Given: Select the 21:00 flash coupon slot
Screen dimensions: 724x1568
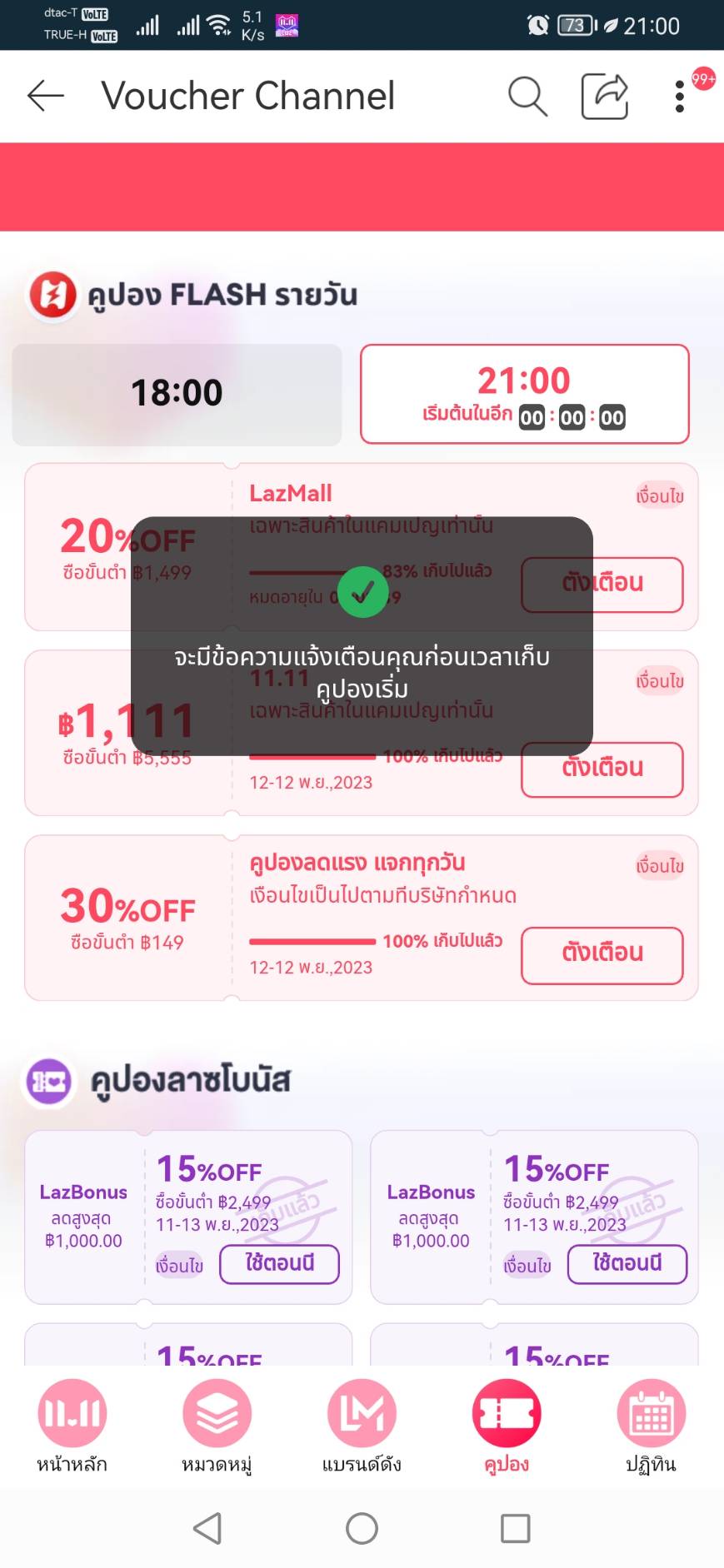Looking at the screenshot, I should pos(524,394).
